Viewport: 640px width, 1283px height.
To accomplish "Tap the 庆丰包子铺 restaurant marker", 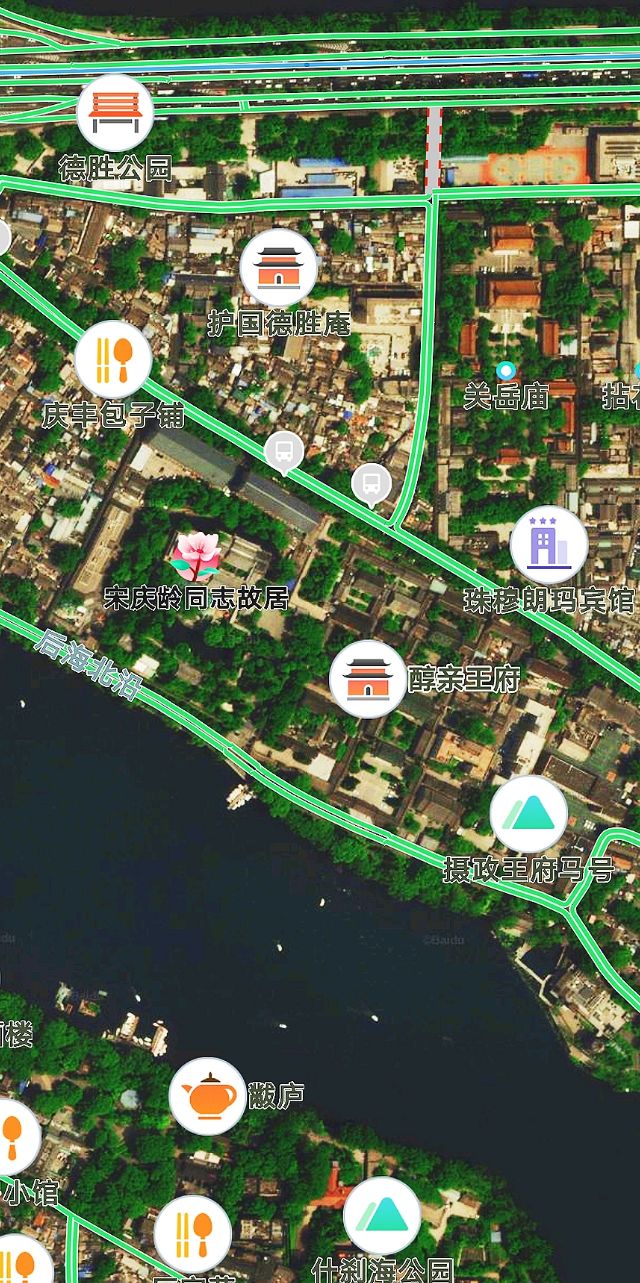I will click(x=113, y=360).
